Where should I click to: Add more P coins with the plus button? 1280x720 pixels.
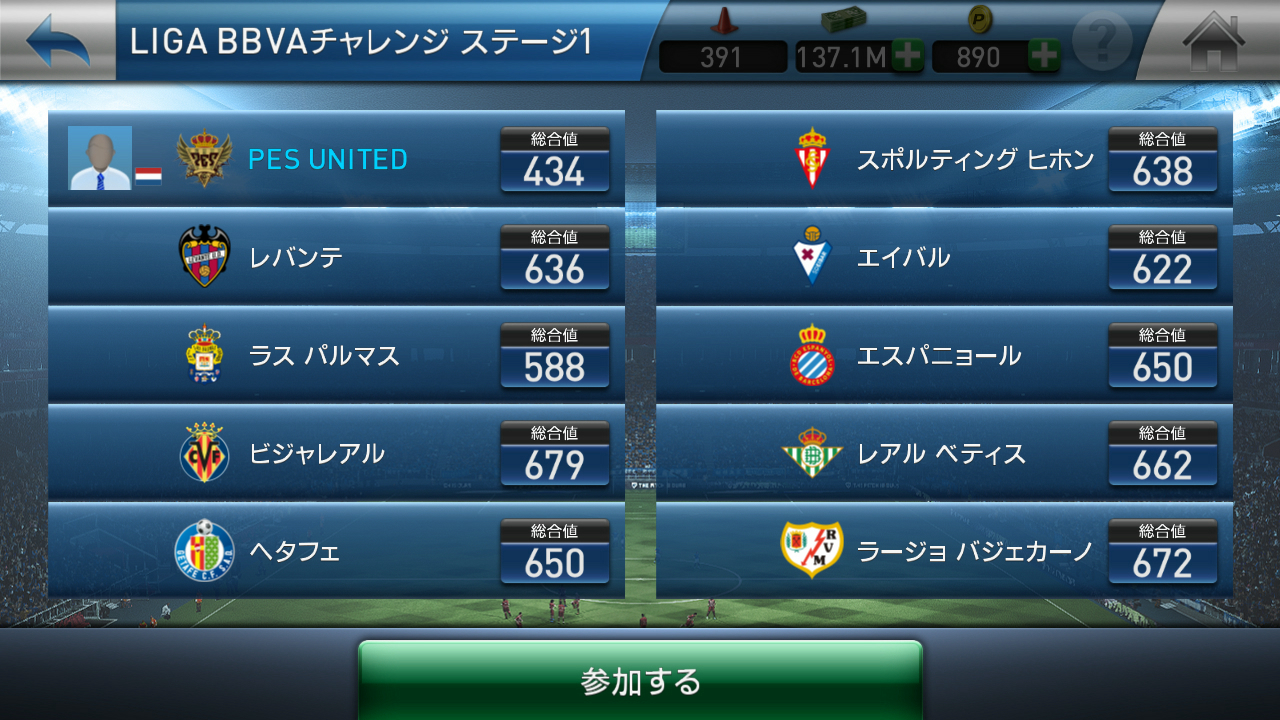(1044, 55)
